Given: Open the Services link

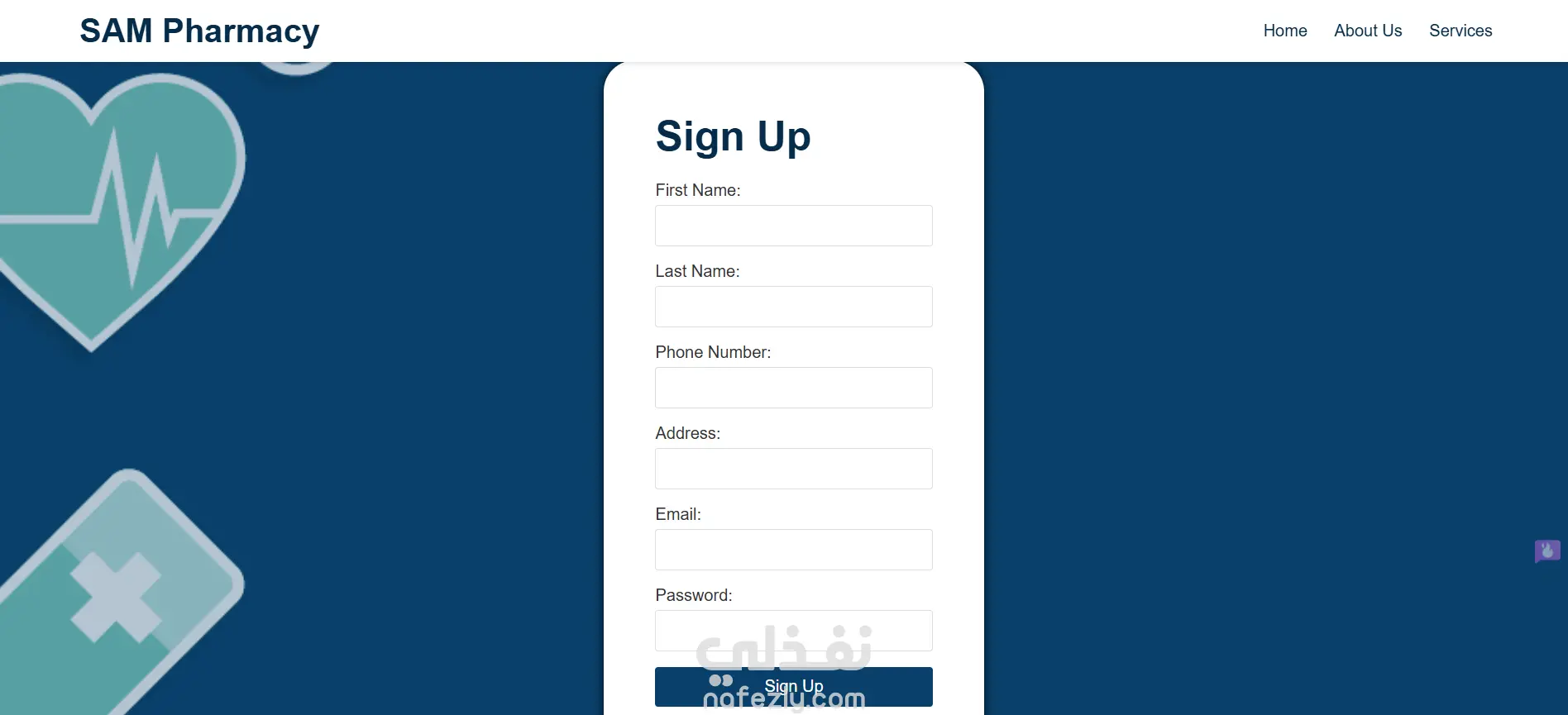Looking at the screenshot, I should (1460, 31).
